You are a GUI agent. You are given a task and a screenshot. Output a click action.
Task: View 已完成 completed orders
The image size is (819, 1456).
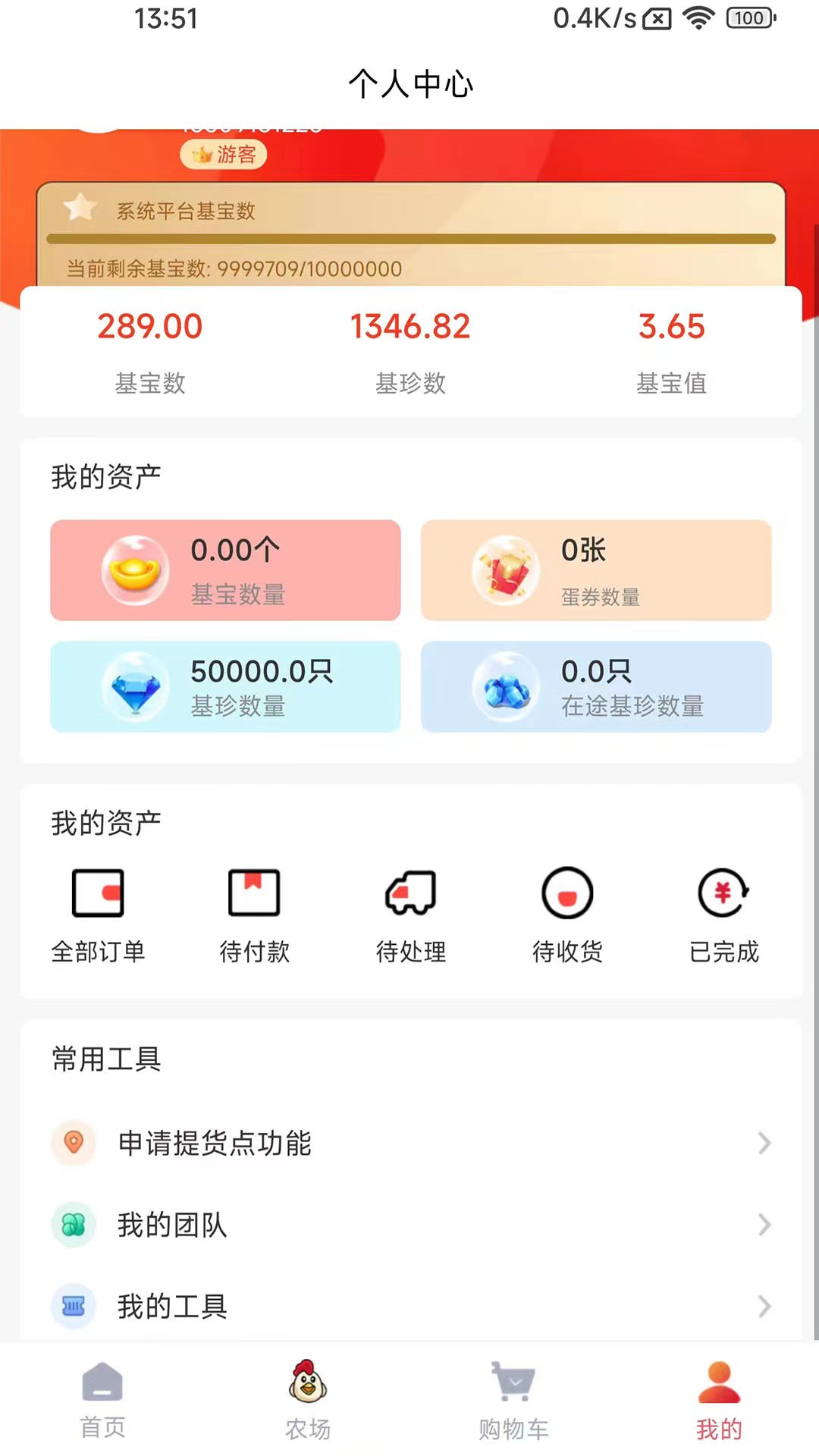coord(723,915)
